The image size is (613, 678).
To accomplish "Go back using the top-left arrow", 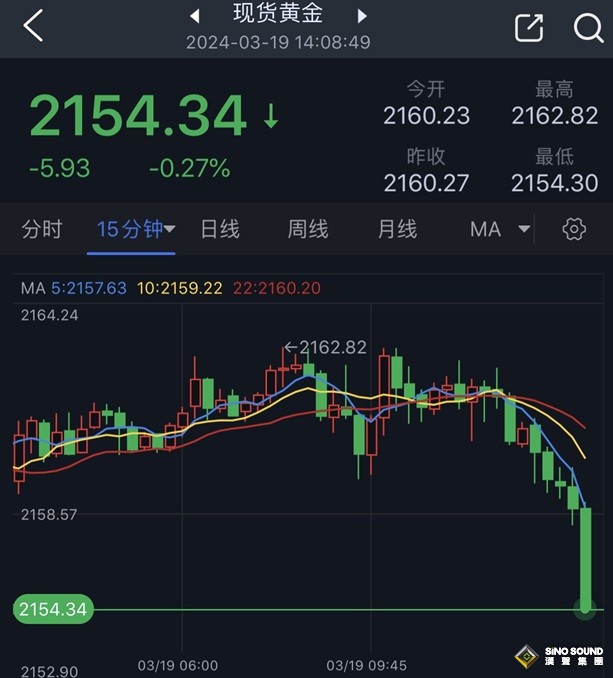I will click(x=33, y=26).
